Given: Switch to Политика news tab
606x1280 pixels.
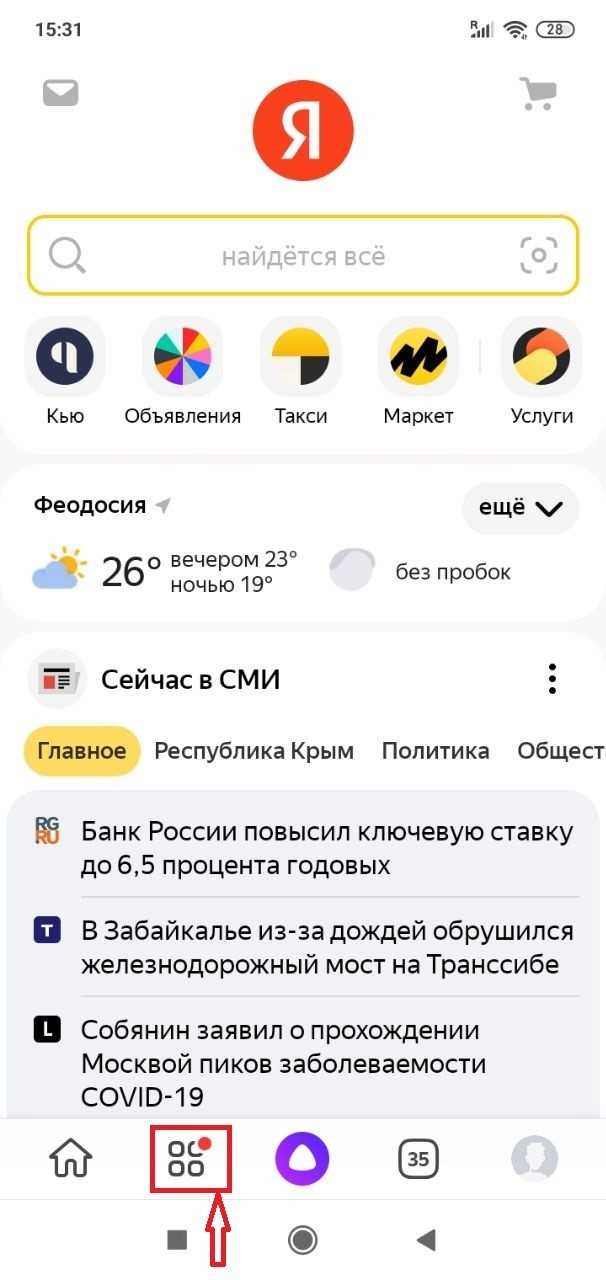Looking at the screenshot, I should click(435, 751).
